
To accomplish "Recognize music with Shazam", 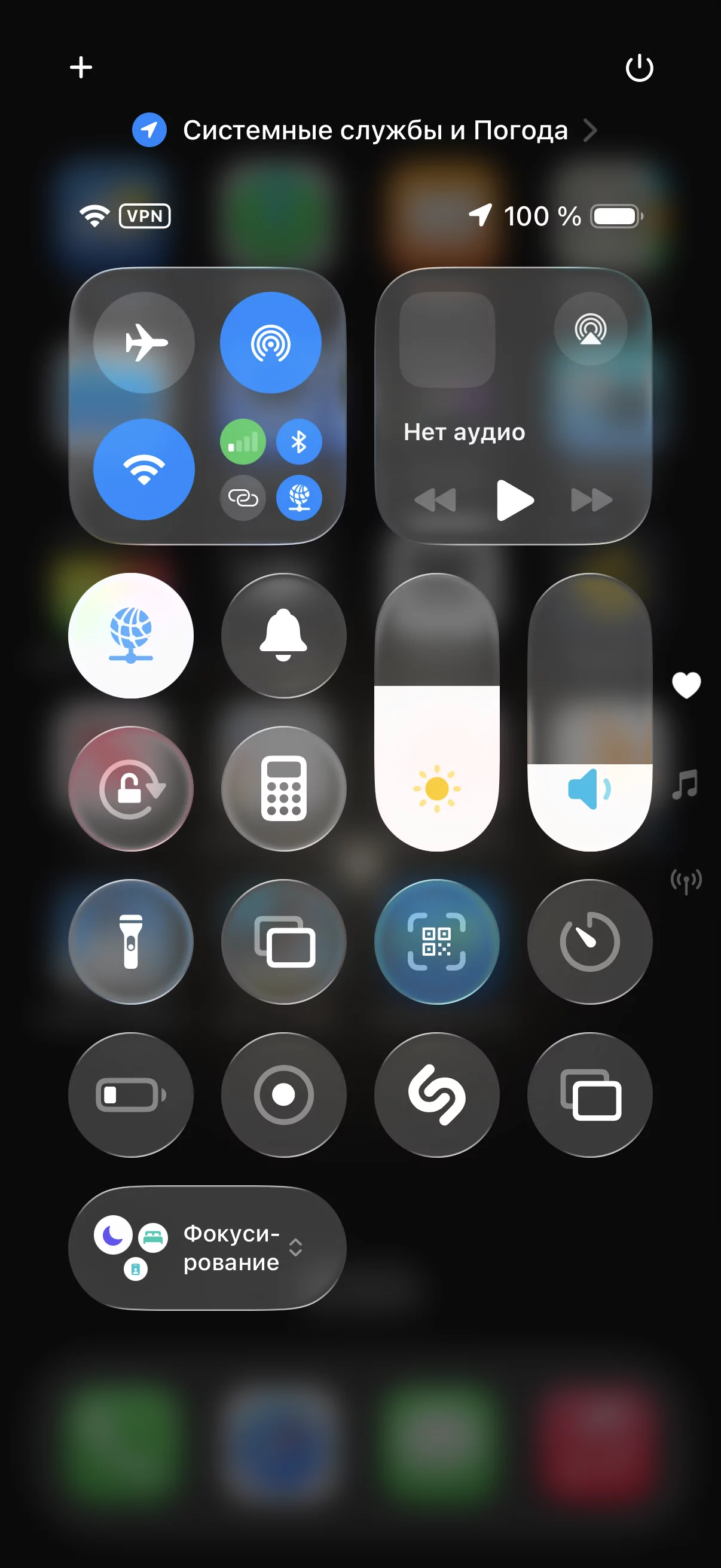I will [x=437, y=1095].
